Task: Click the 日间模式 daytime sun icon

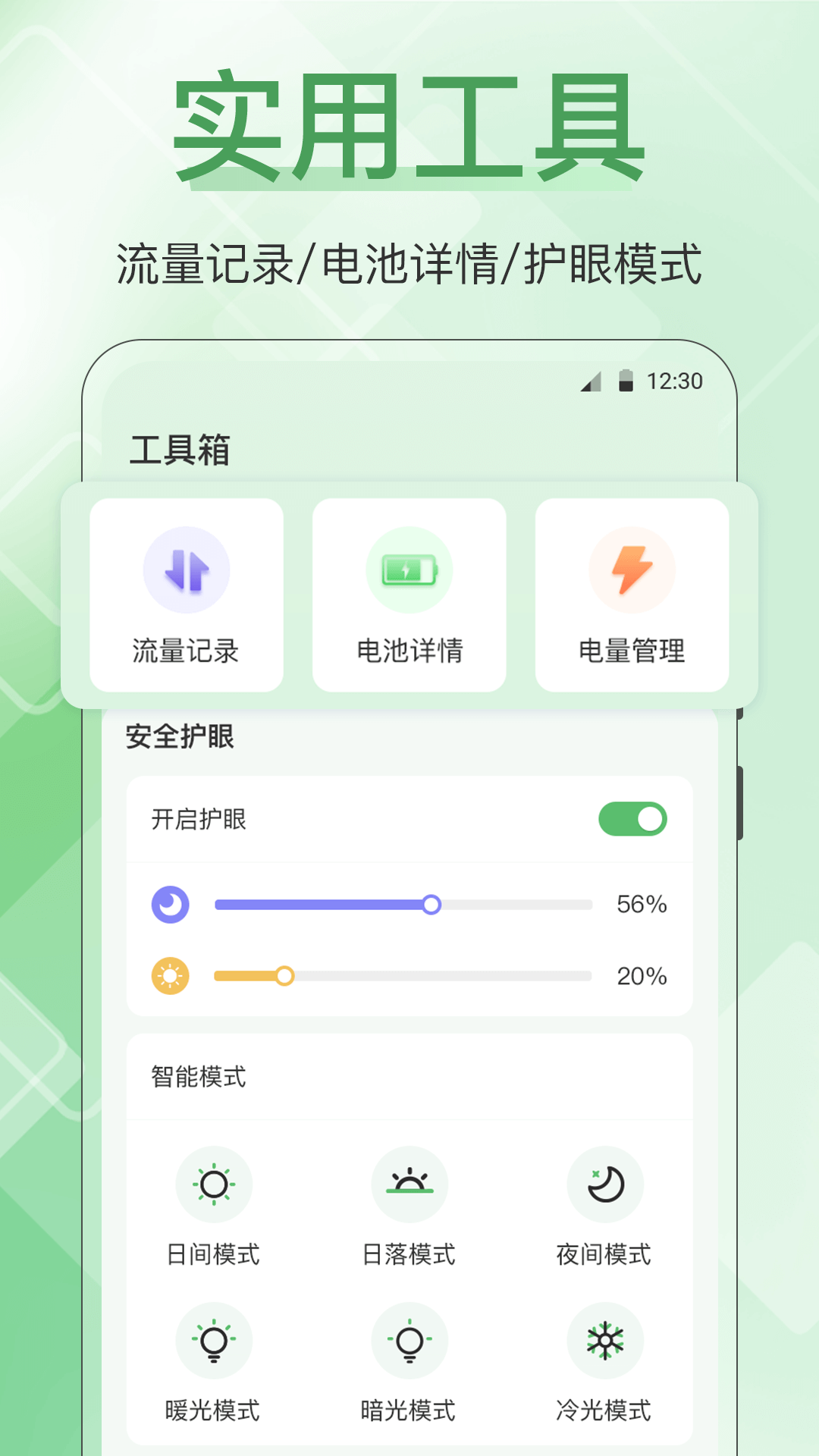Action: [215, 1185]
